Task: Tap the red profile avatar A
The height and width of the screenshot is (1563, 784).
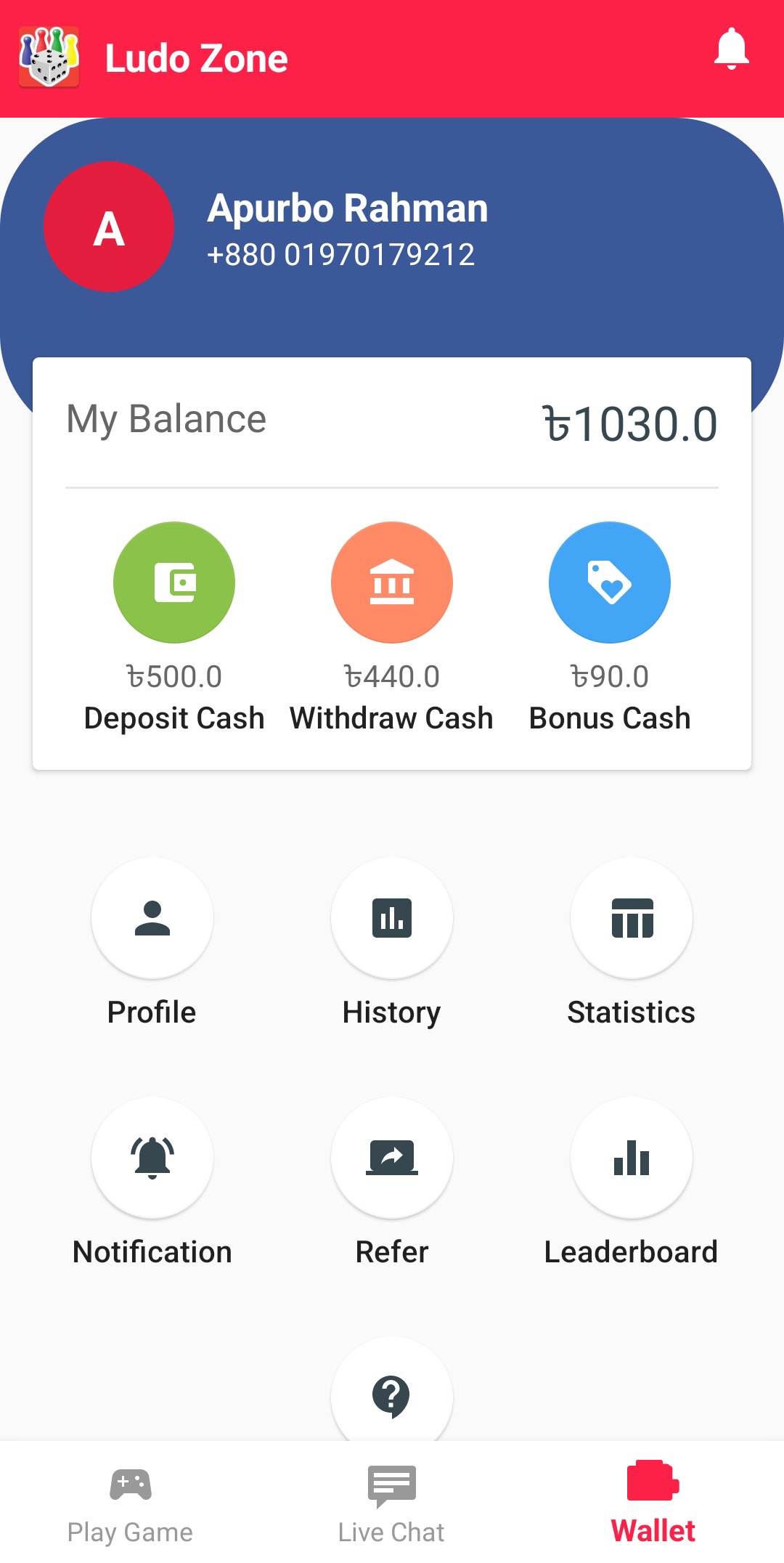Action: coord(109,227)
